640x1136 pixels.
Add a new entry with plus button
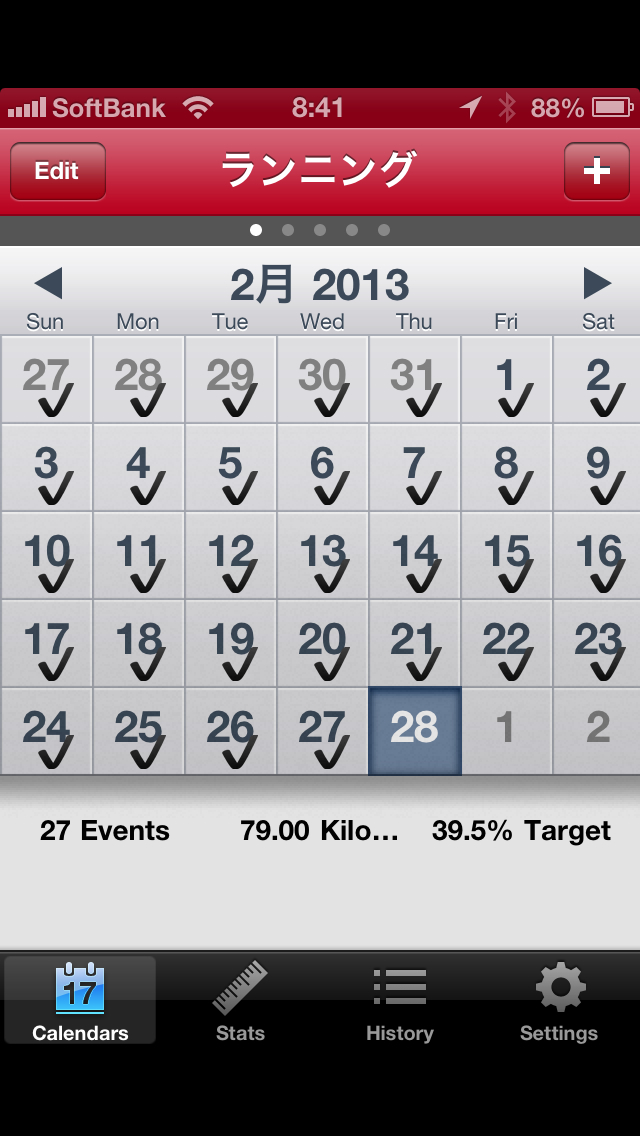click(x=597, y=172)
